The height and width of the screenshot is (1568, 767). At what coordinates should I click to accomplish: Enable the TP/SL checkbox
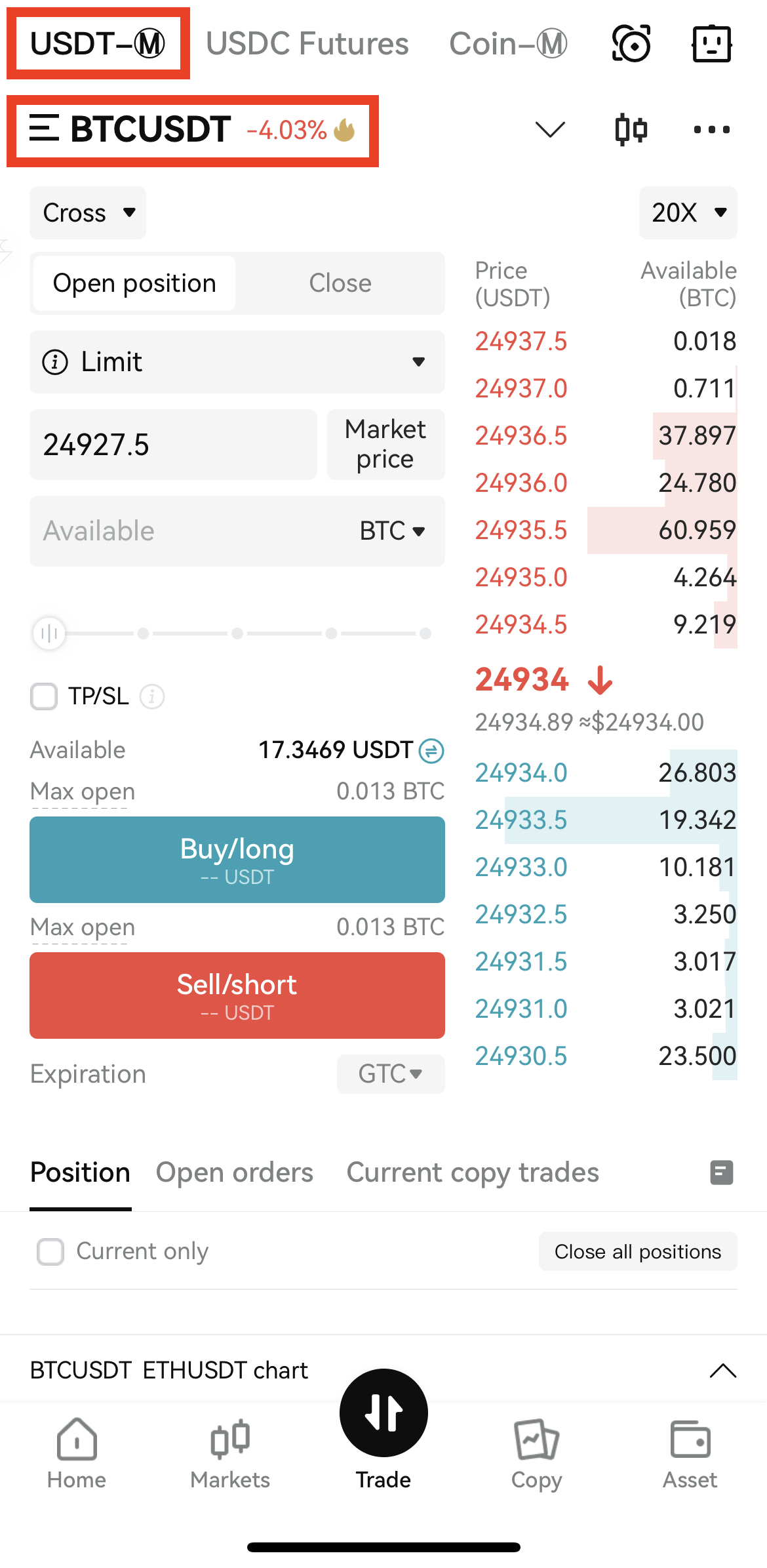click(x=45, y=696)
